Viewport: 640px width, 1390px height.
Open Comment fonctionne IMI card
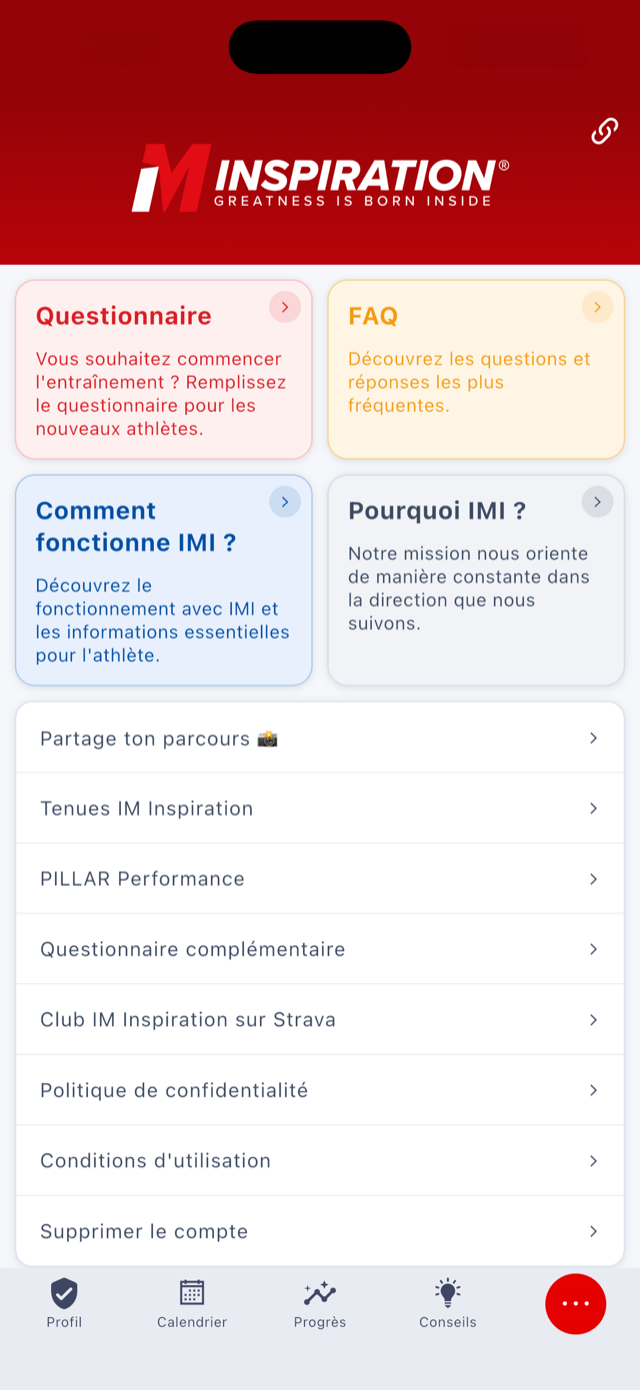(164, 580)
